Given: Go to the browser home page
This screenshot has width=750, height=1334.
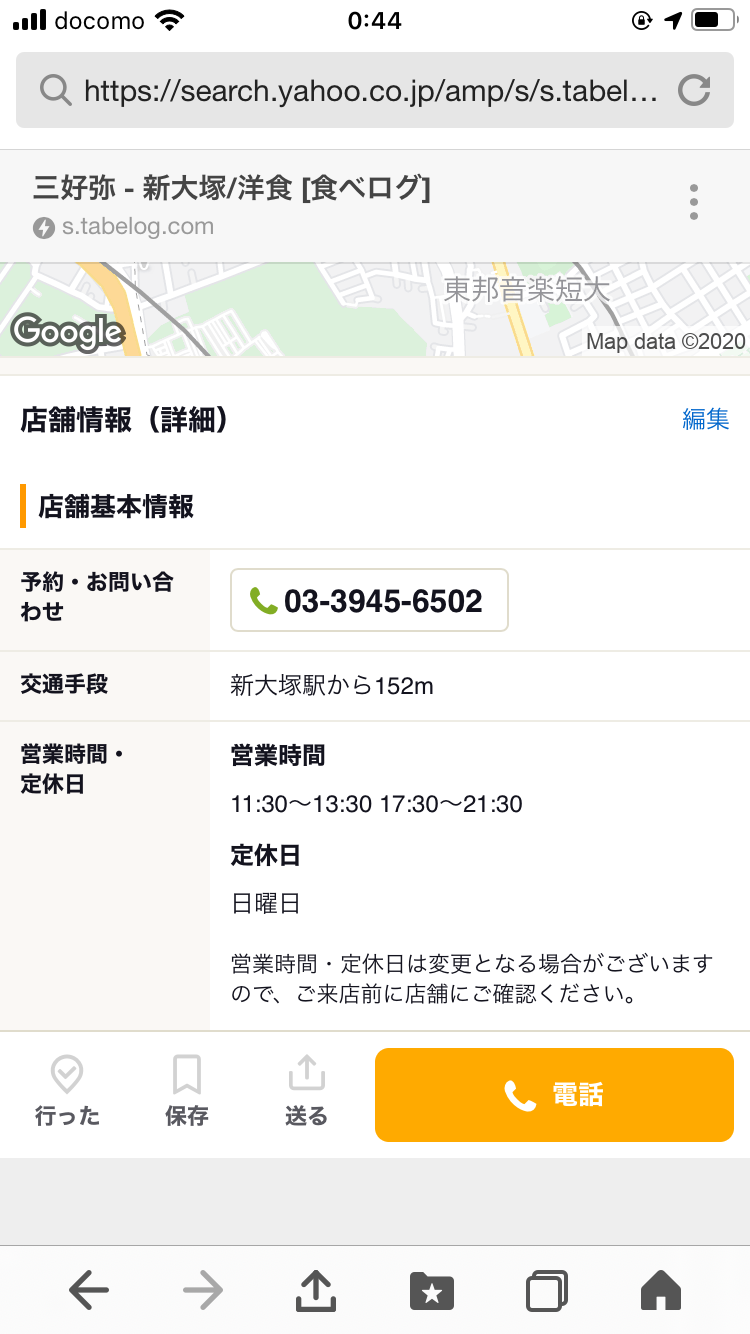Looking at the screenshot, I should pos(661,1291).
